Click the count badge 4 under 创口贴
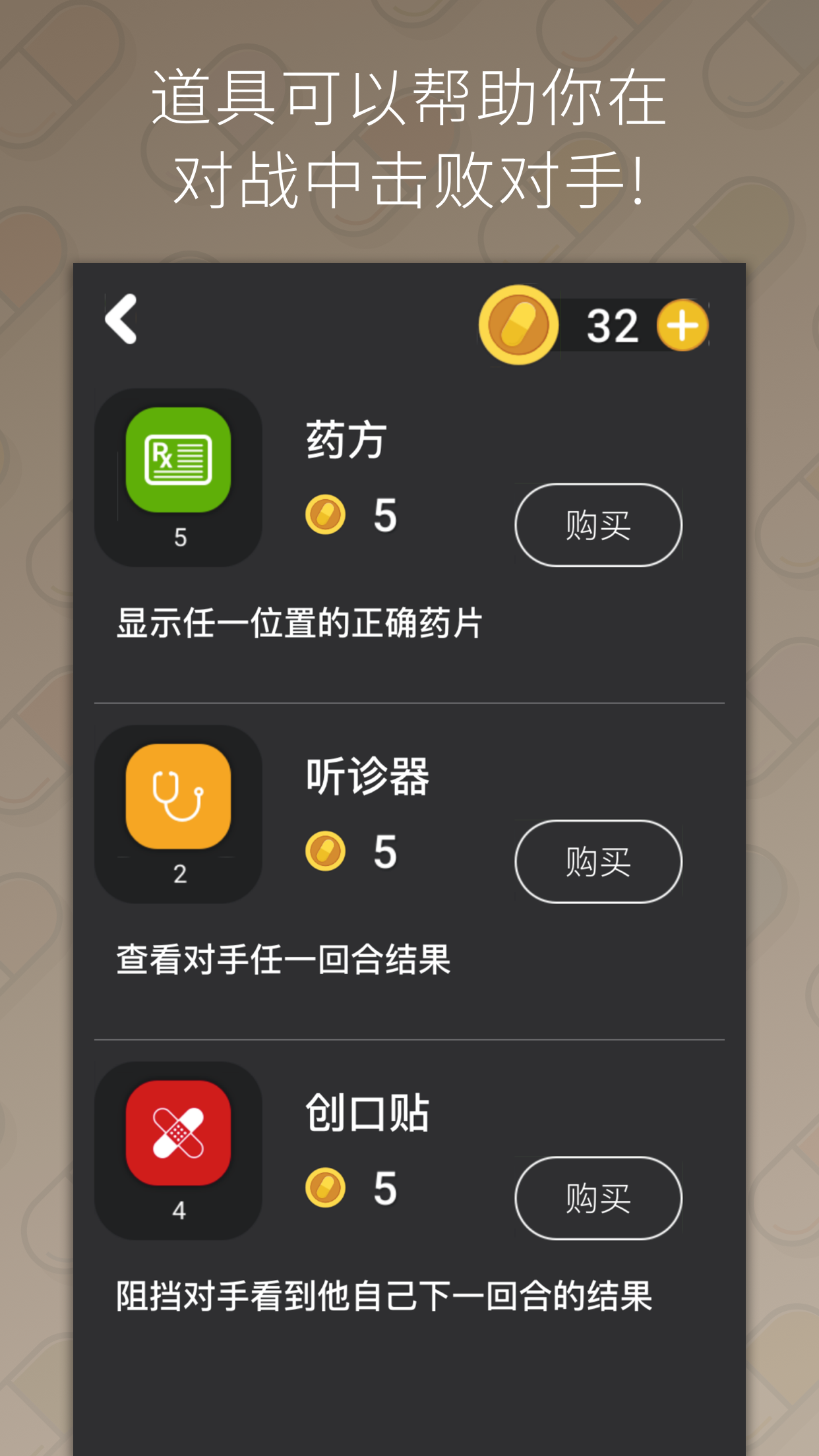819x1456 pixels. click(180, 1212)
